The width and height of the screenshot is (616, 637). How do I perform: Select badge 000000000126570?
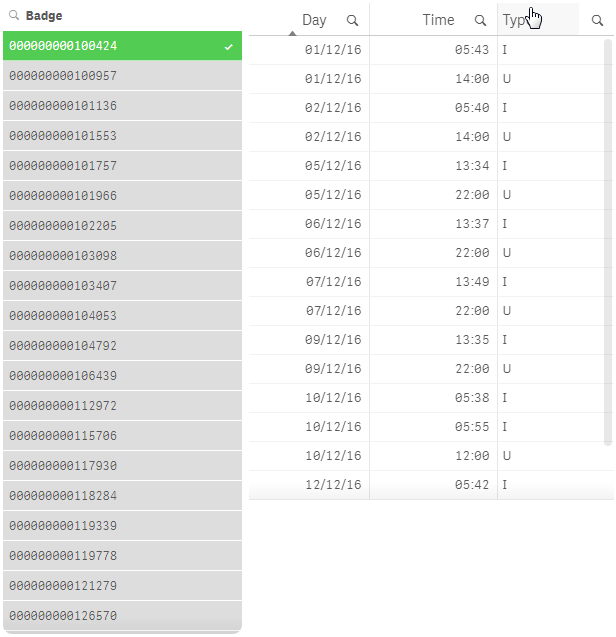click(x=122, y=616)
